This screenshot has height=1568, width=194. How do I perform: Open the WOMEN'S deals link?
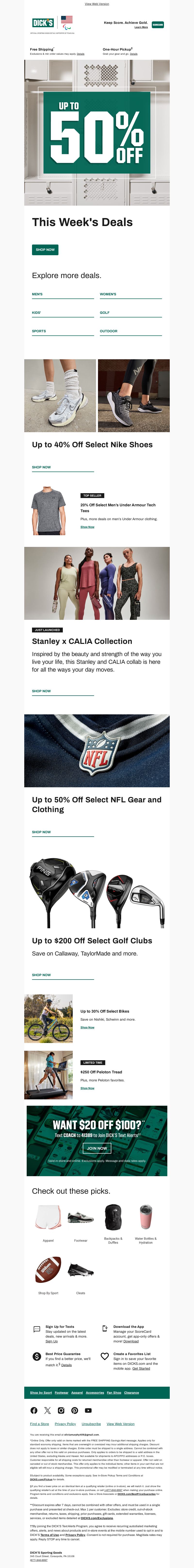click(108, 294)
